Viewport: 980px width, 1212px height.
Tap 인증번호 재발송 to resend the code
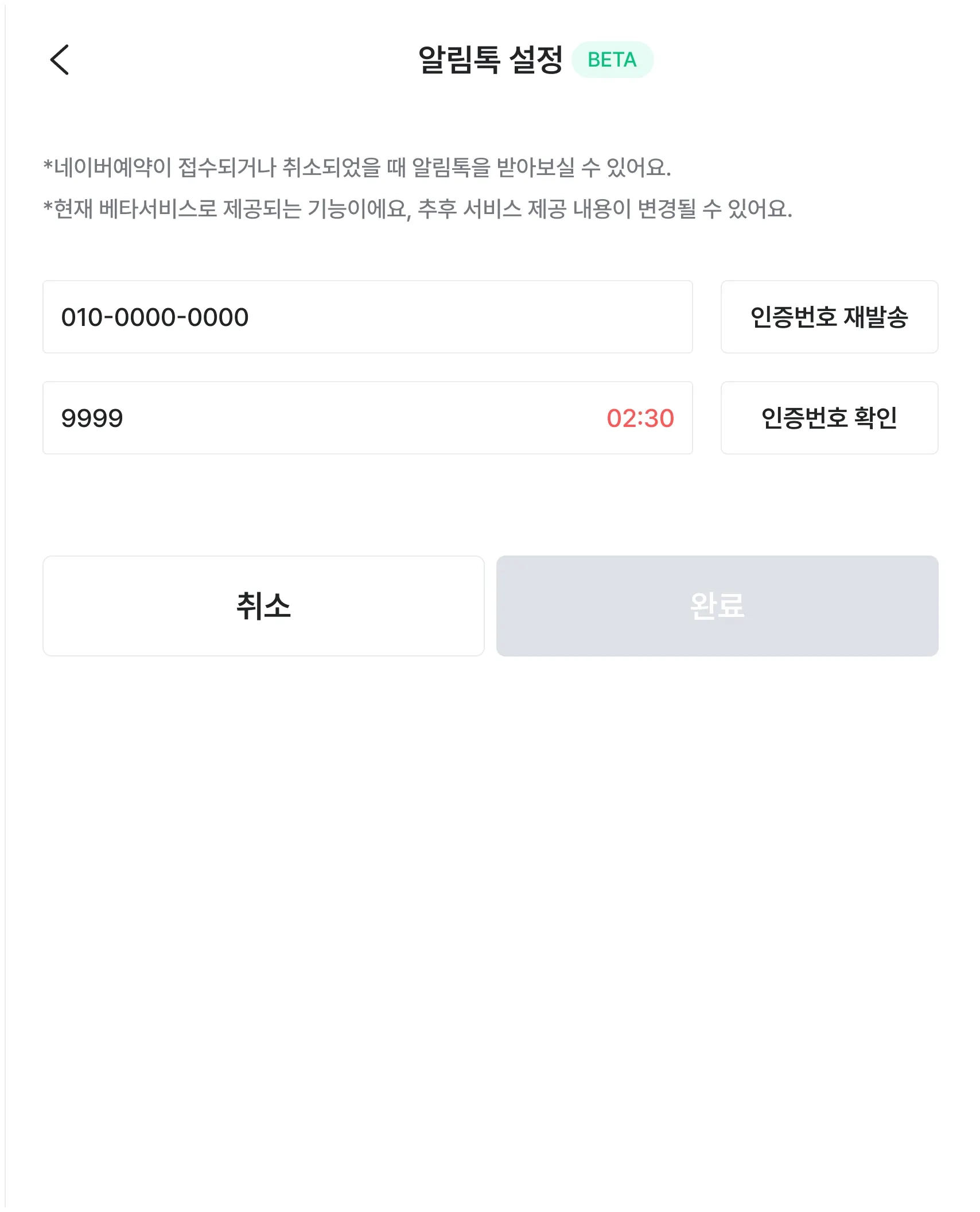[829, 317]
